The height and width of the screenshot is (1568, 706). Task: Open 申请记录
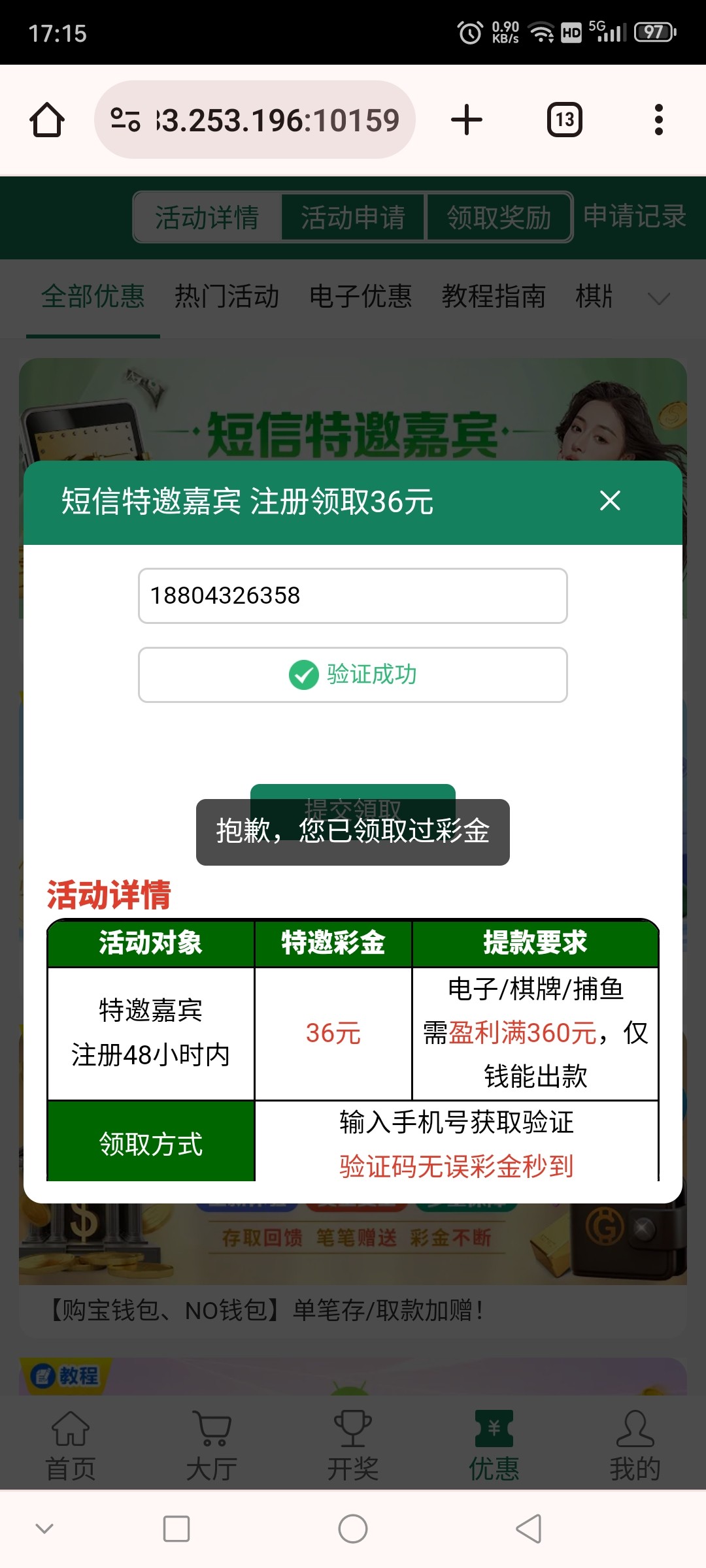(x=635, y=216)
